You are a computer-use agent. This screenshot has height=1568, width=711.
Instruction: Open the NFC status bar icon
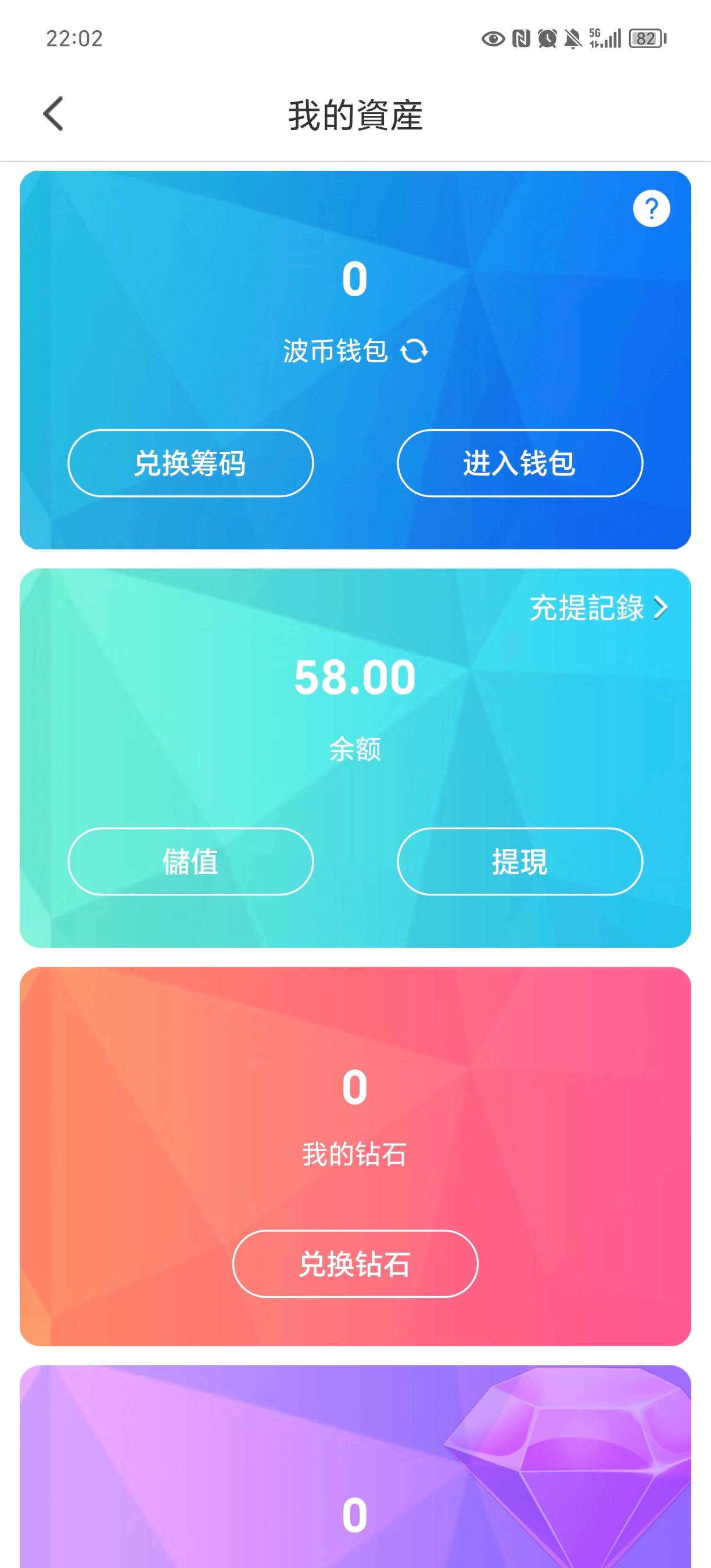coord(522,39)
